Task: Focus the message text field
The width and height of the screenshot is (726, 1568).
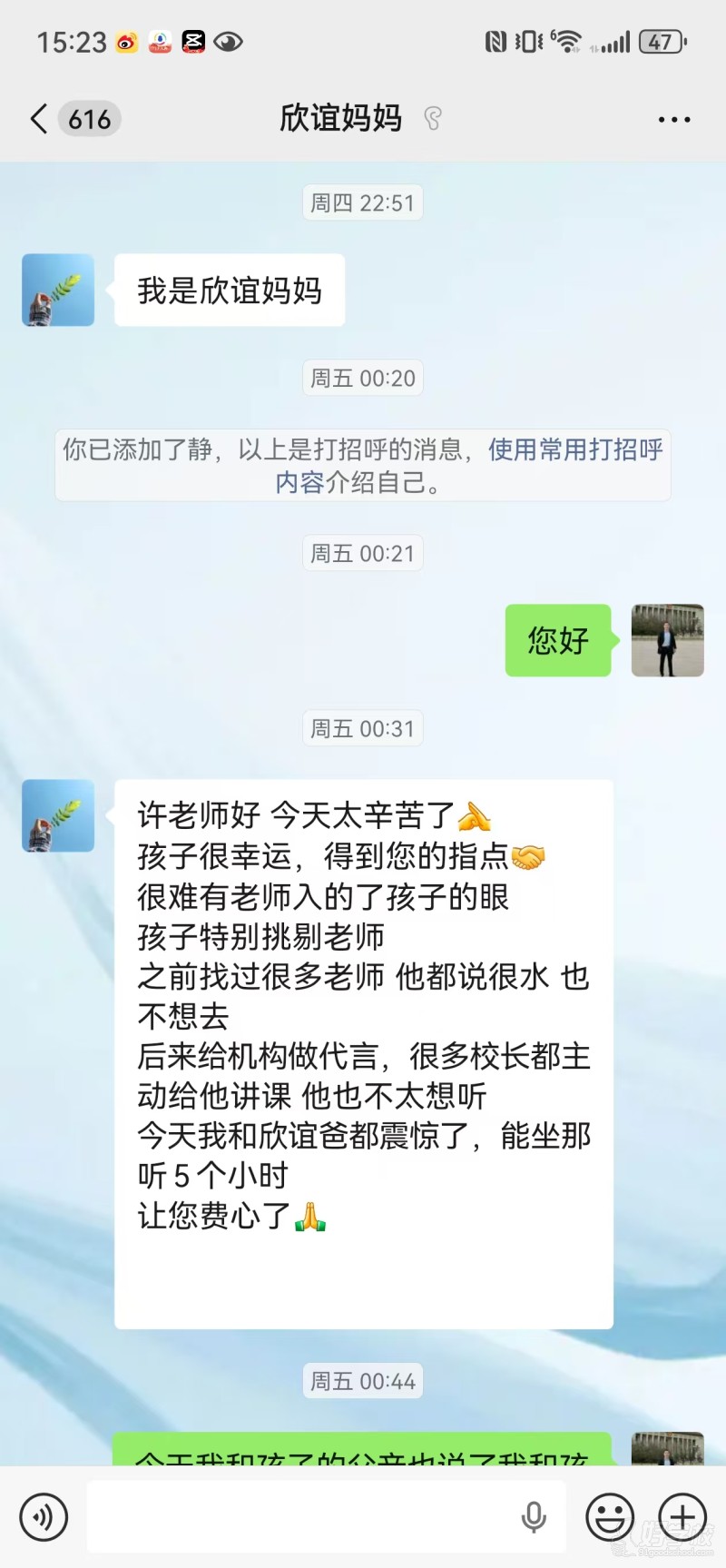Action: 299,1516
